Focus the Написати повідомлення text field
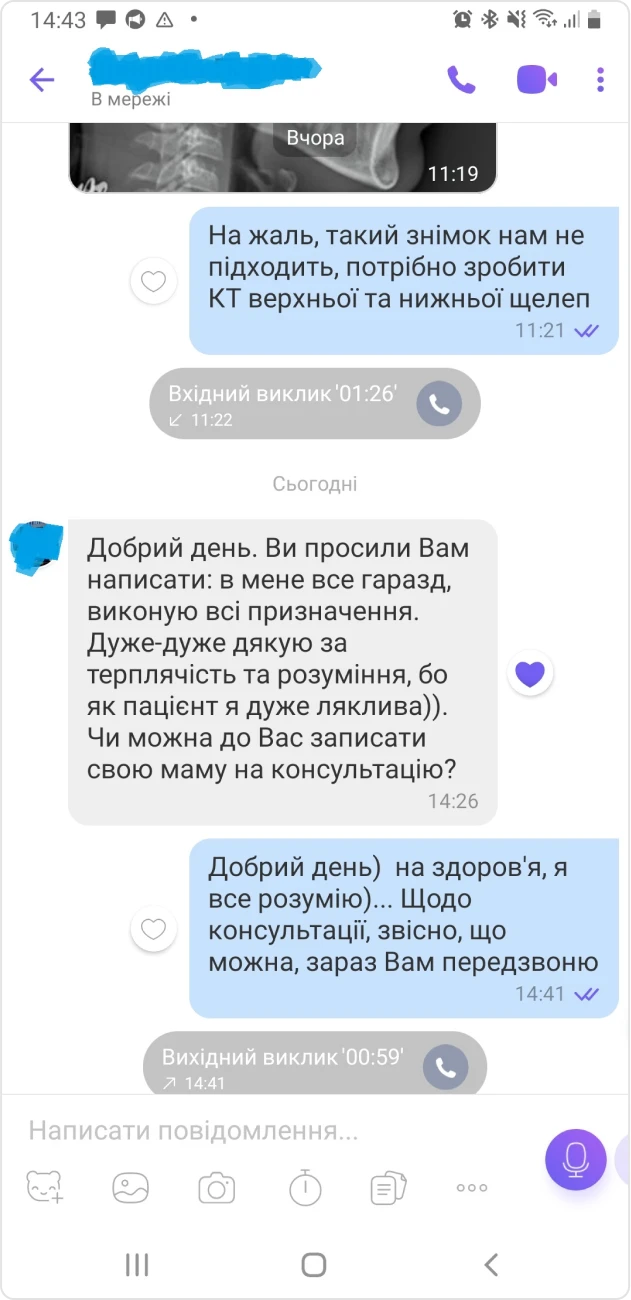 (270, 1131)
